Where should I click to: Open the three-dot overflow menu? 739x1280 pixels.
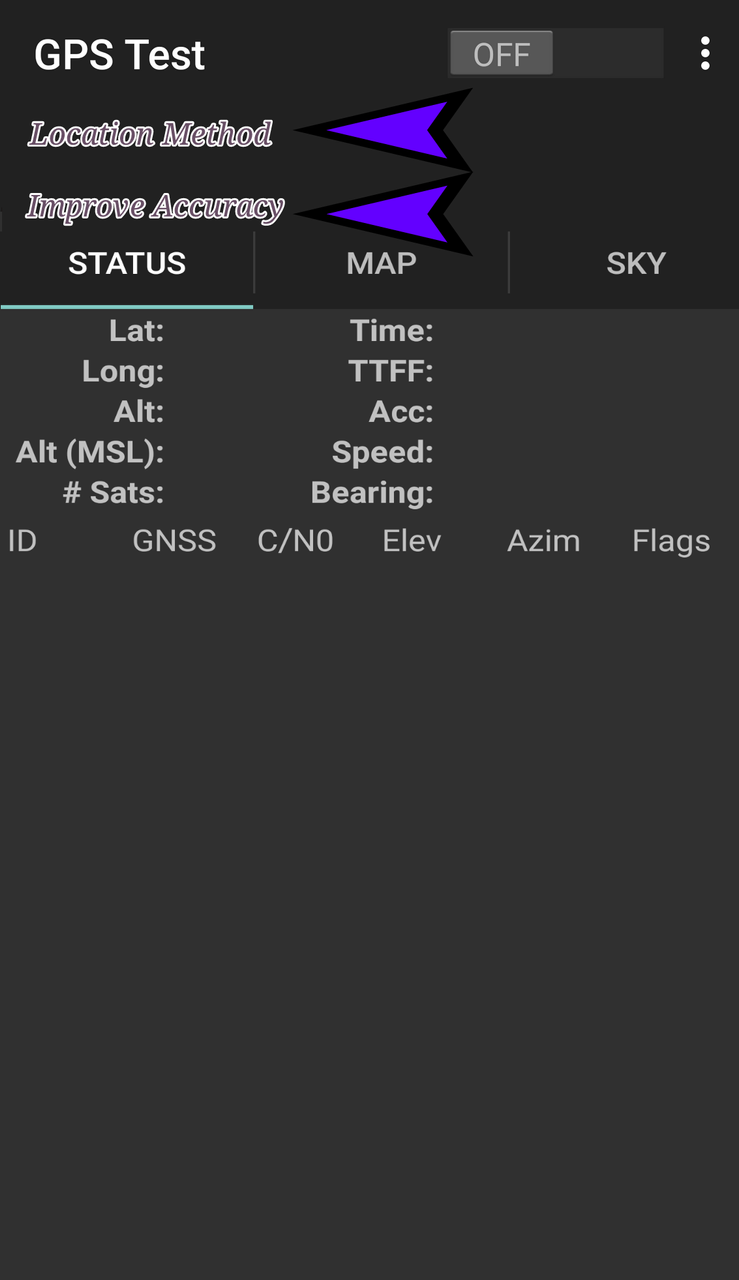[x=705, y=54]
